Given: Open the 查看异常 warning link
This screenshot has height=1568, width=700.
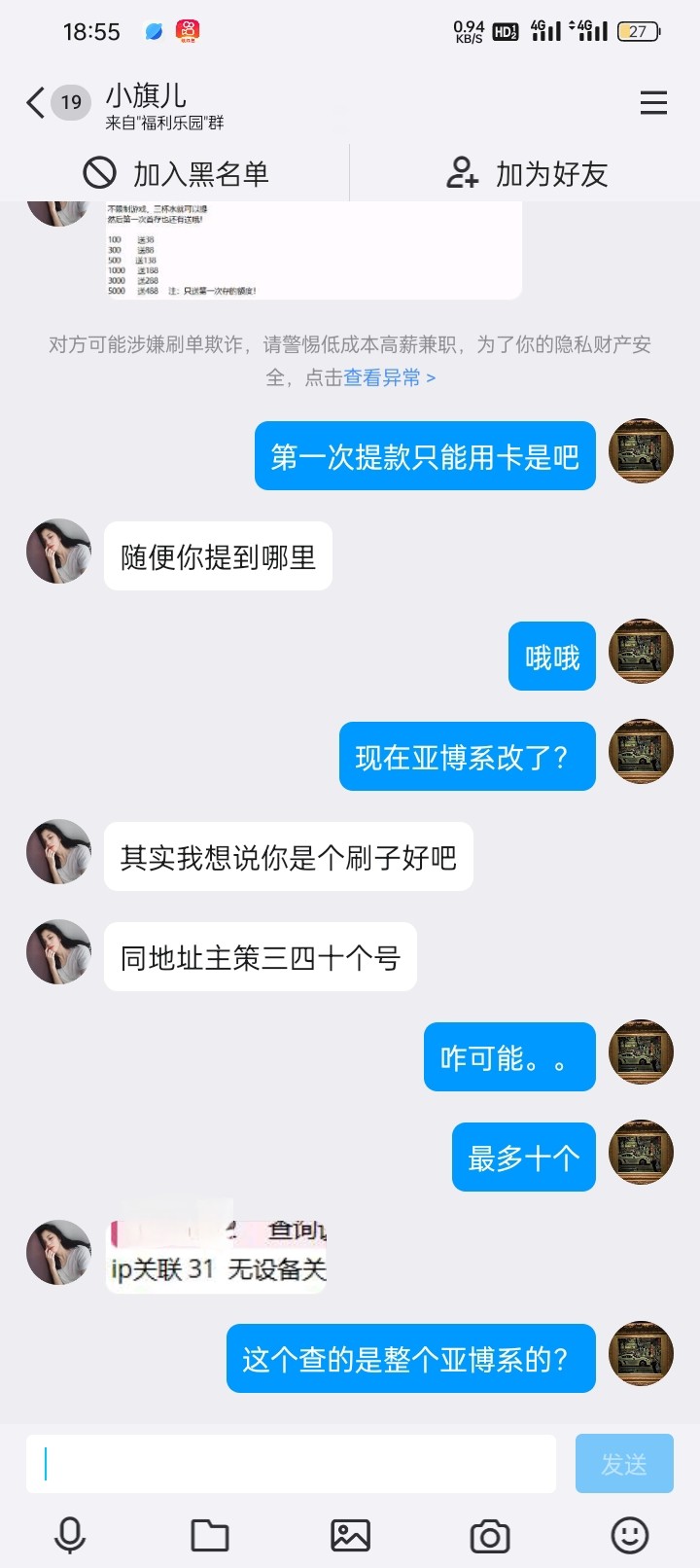Looking at the screenshot, I should [x=389, y=377].
